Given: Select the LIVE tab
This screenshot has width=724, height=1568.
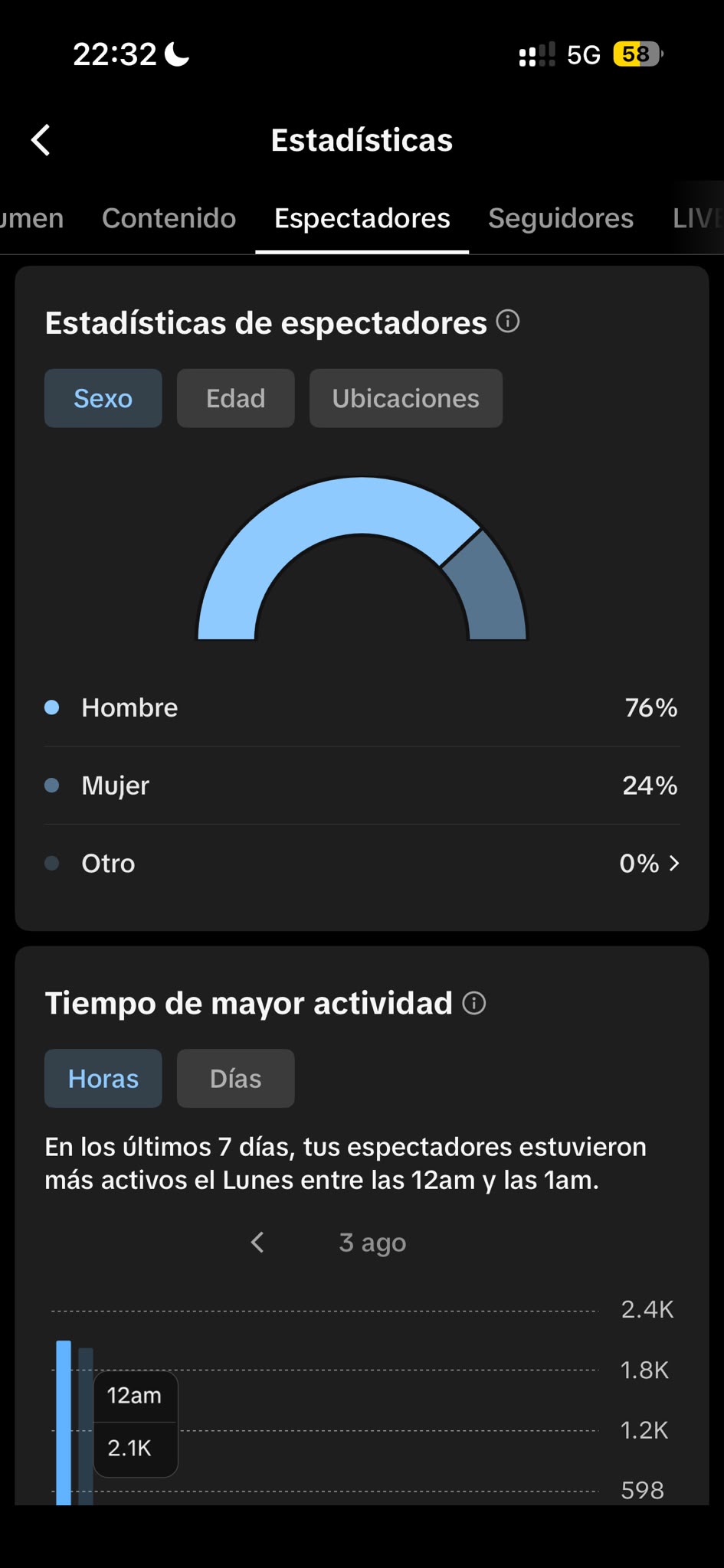Looking at the screenshot, I should point(697,218).
